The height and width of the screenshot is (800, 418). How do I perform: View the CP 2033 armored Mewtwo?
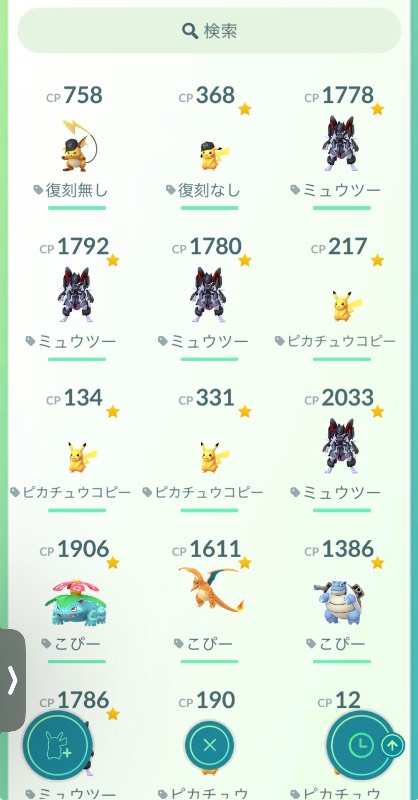click(340, 446)
